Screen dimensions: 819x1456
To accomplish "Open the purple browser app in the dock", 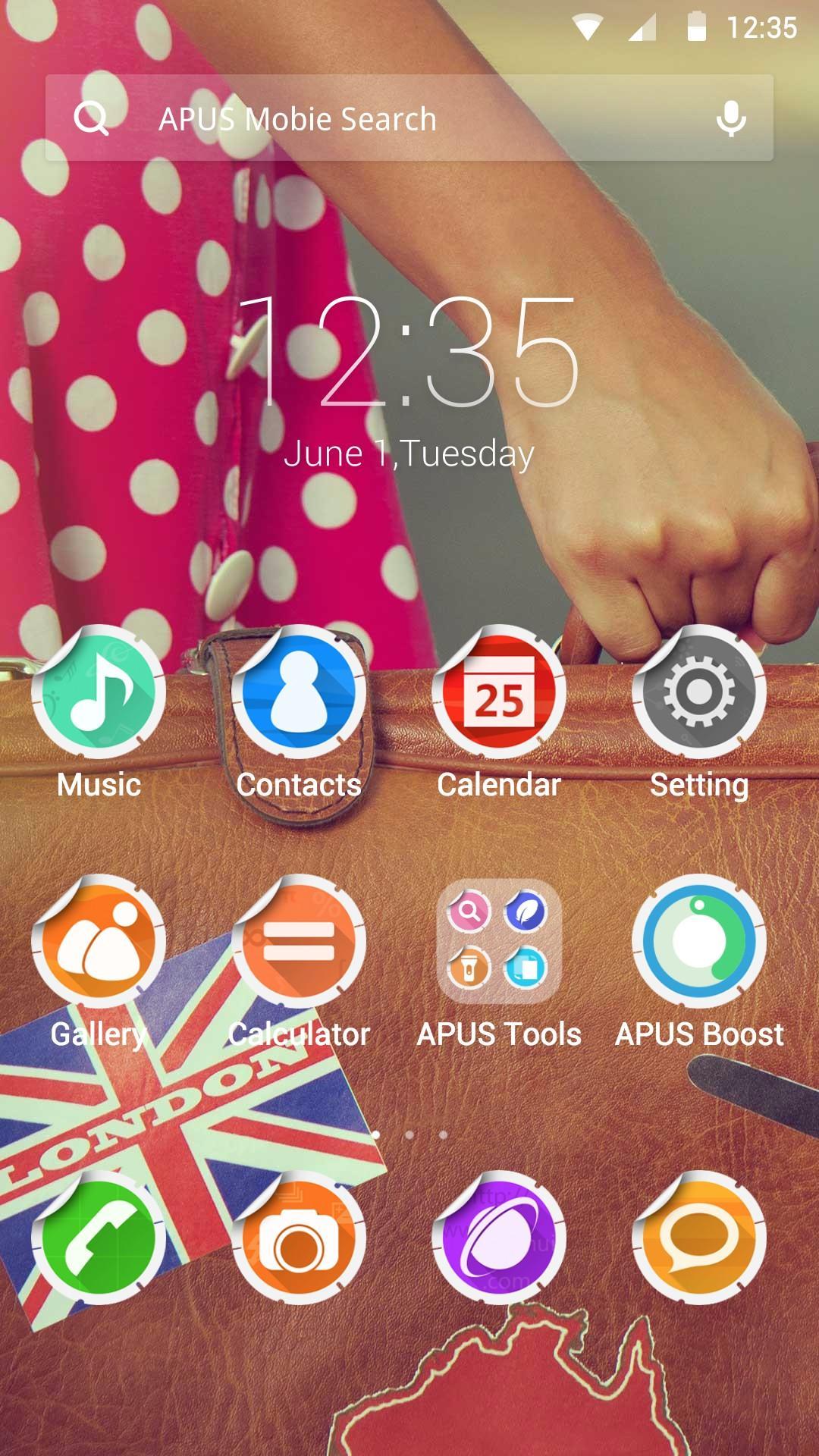I will coord(497,1236).
